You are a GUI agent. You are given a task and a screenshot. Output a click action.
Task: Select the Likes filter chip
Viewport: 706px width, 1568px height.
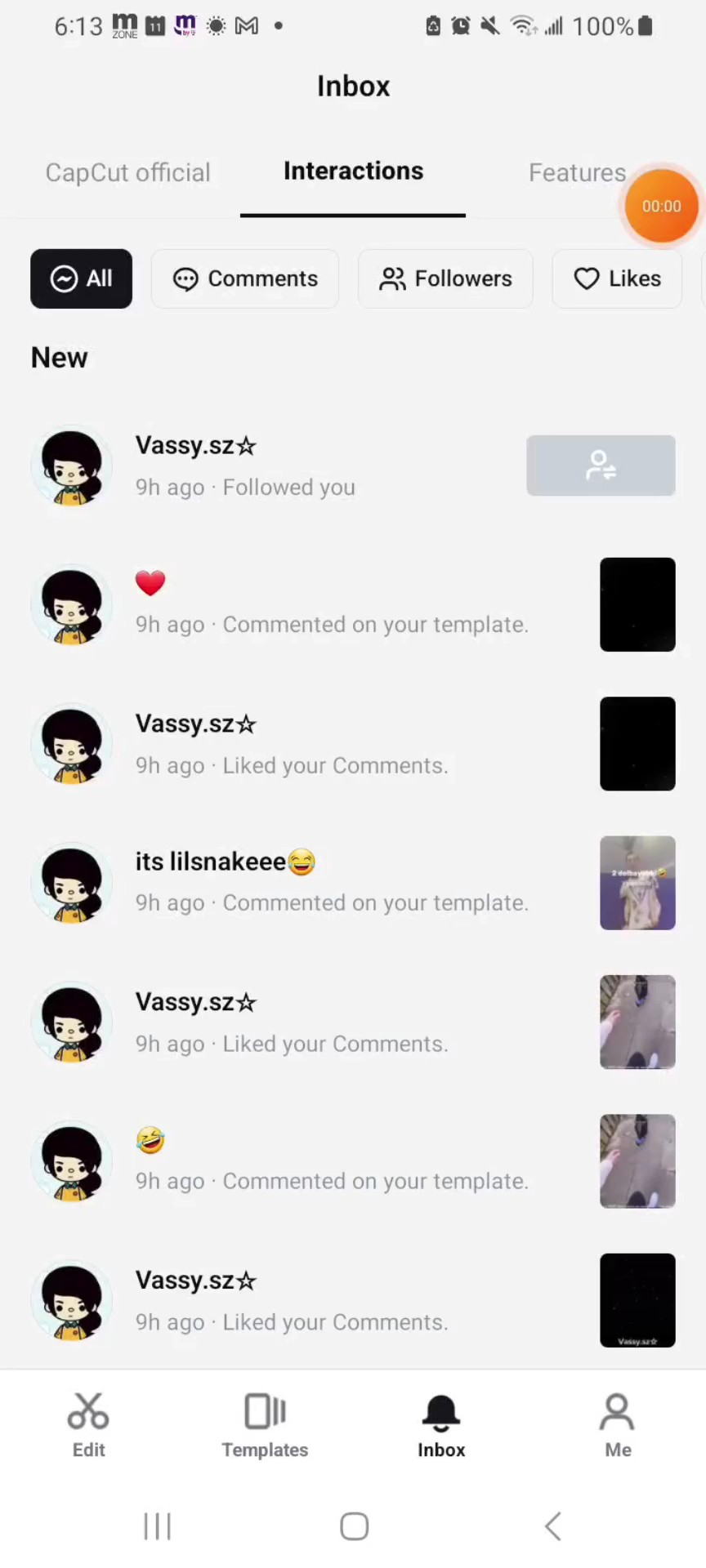(x=617, y=278)
